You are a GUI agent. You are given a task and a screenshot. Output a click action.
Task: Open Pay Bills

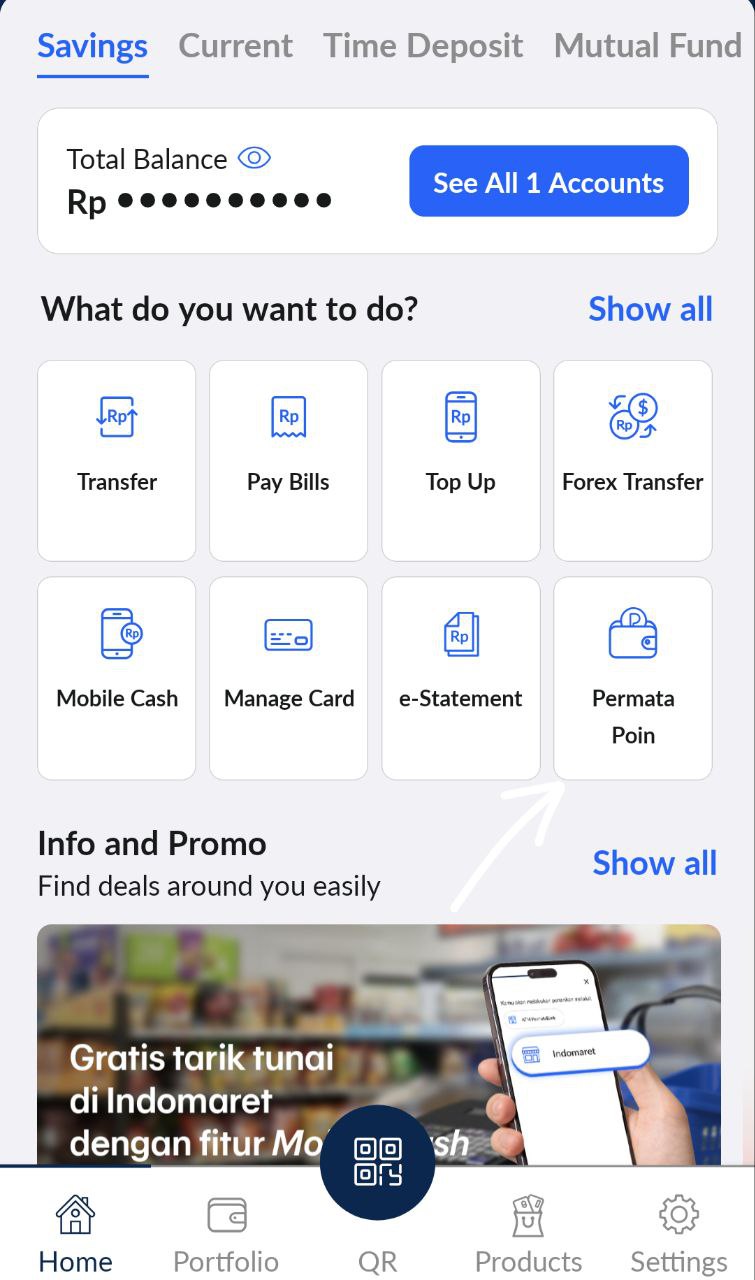coord(289,461)
